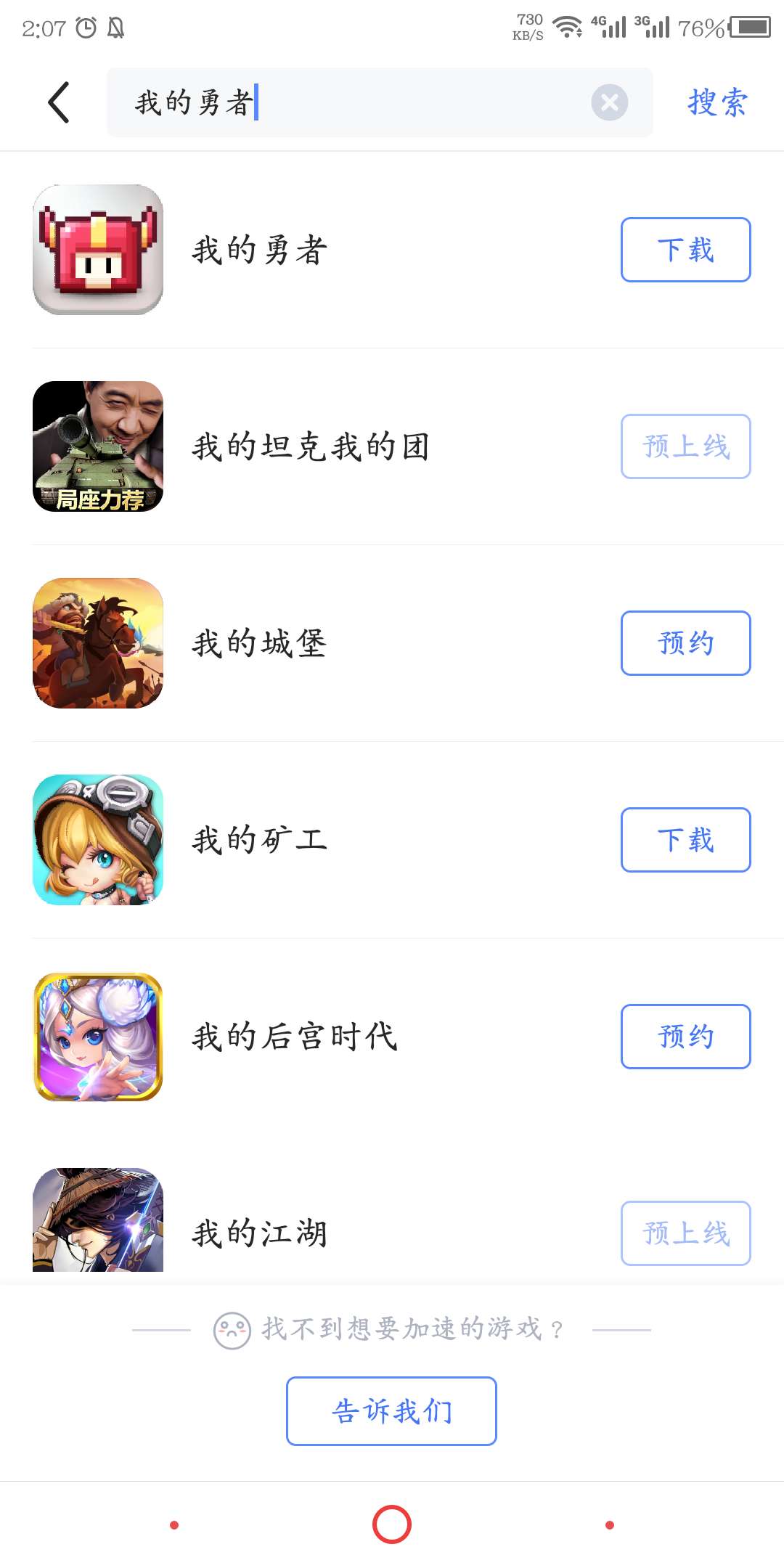Go back using the top-left arrow
Screen dimensions: 784x1568
click(60, 102)
